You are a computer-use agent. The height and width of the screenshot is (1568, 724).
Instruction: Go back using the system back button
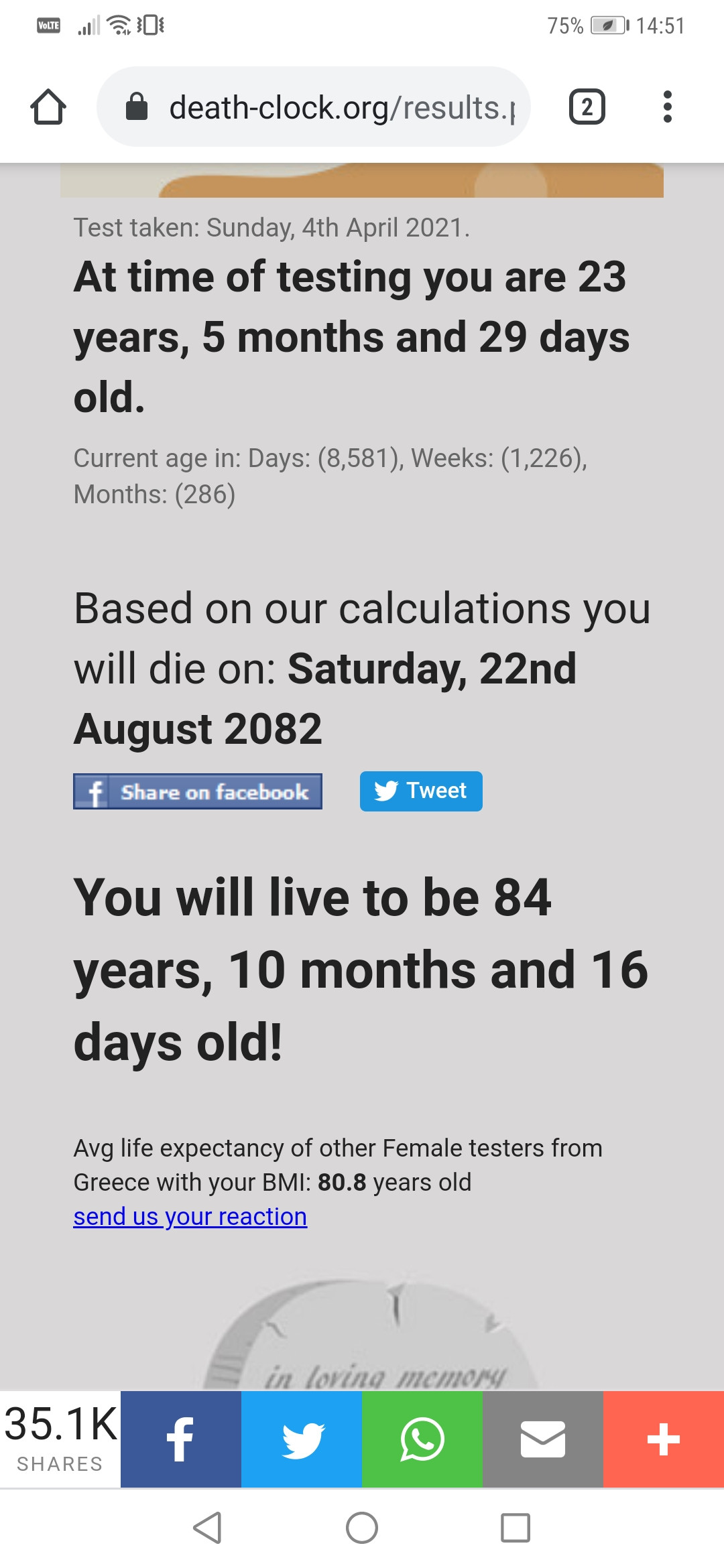click(207, 1528)
